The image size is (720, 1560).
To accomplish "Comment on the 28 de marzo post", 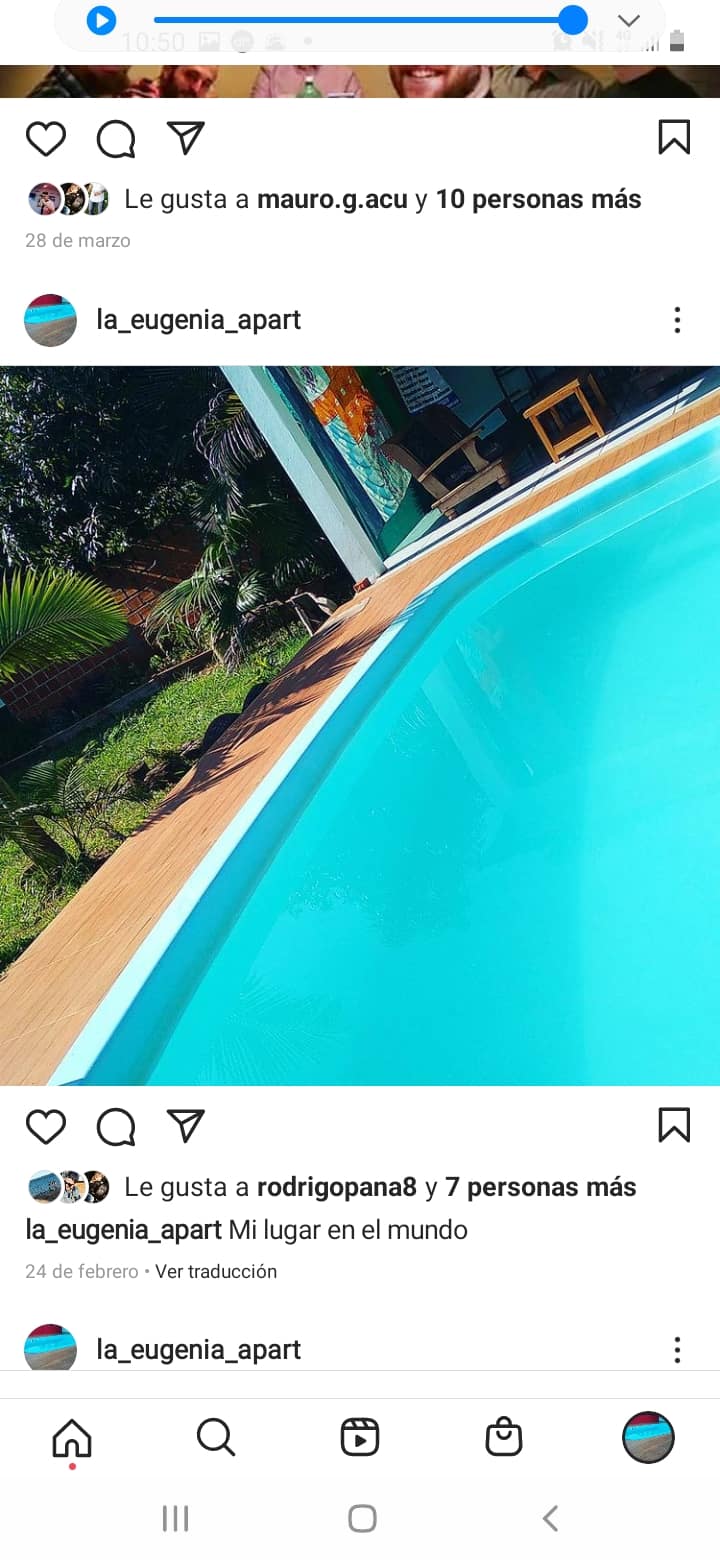I will pyautogui.click(x=116, y=138).
